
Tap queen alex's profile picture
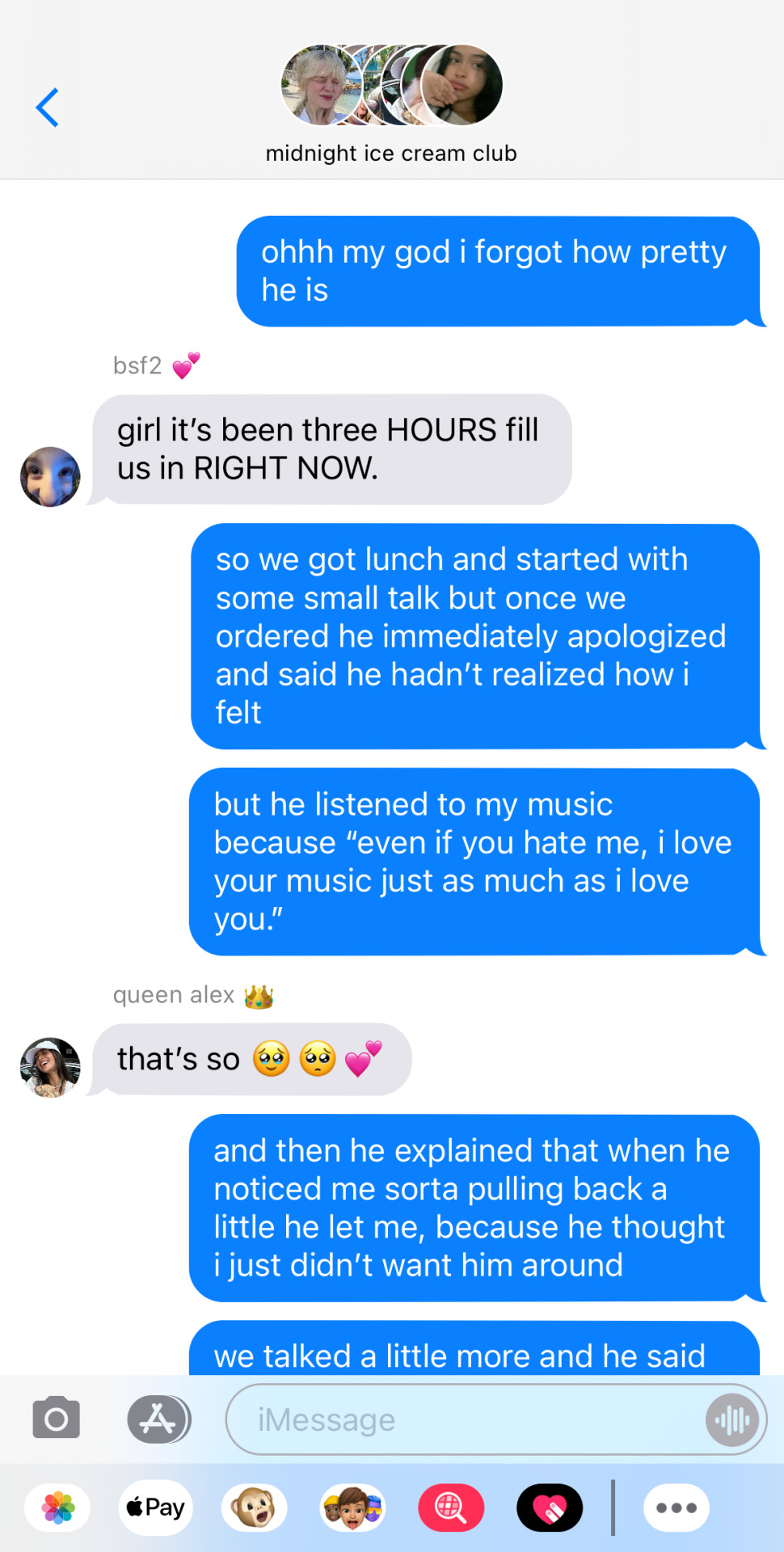(x=50, y=1067)
